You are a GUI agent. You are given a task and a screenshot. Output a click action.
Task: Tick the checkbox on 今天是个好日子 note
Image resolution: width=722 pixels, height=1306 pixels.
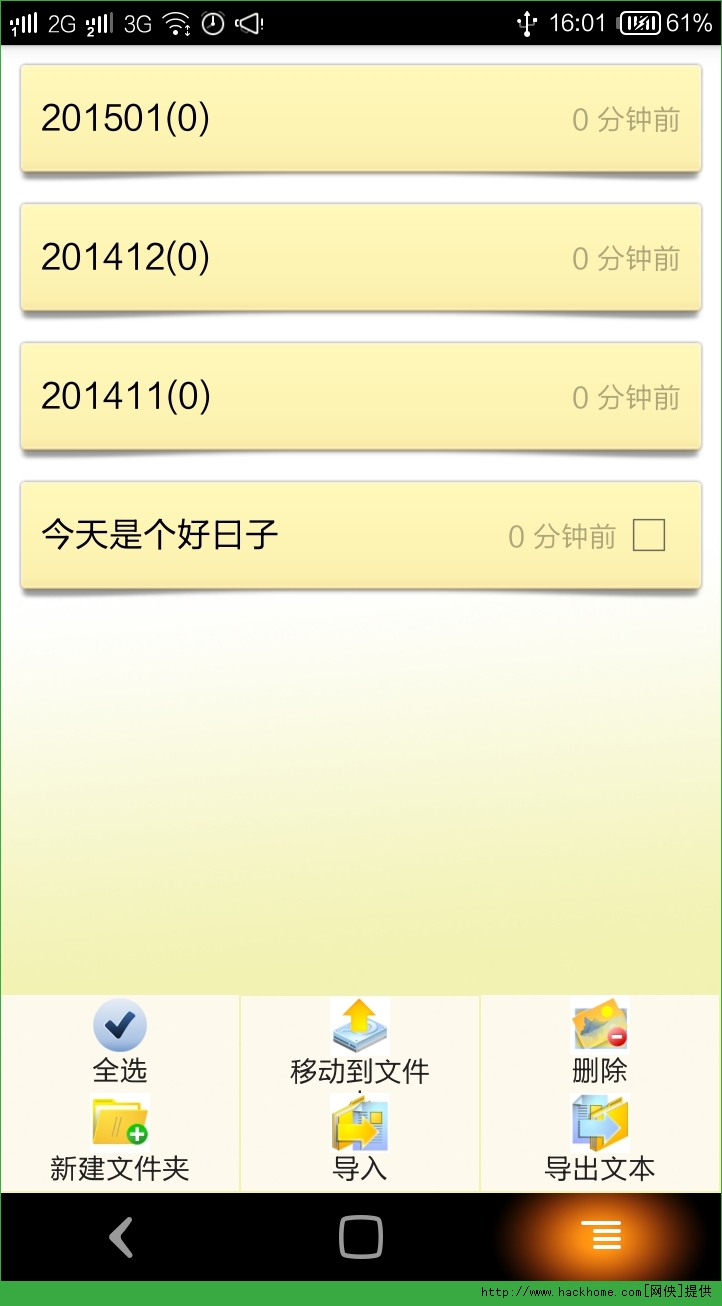pyautogui.click(x=649, y=536)
